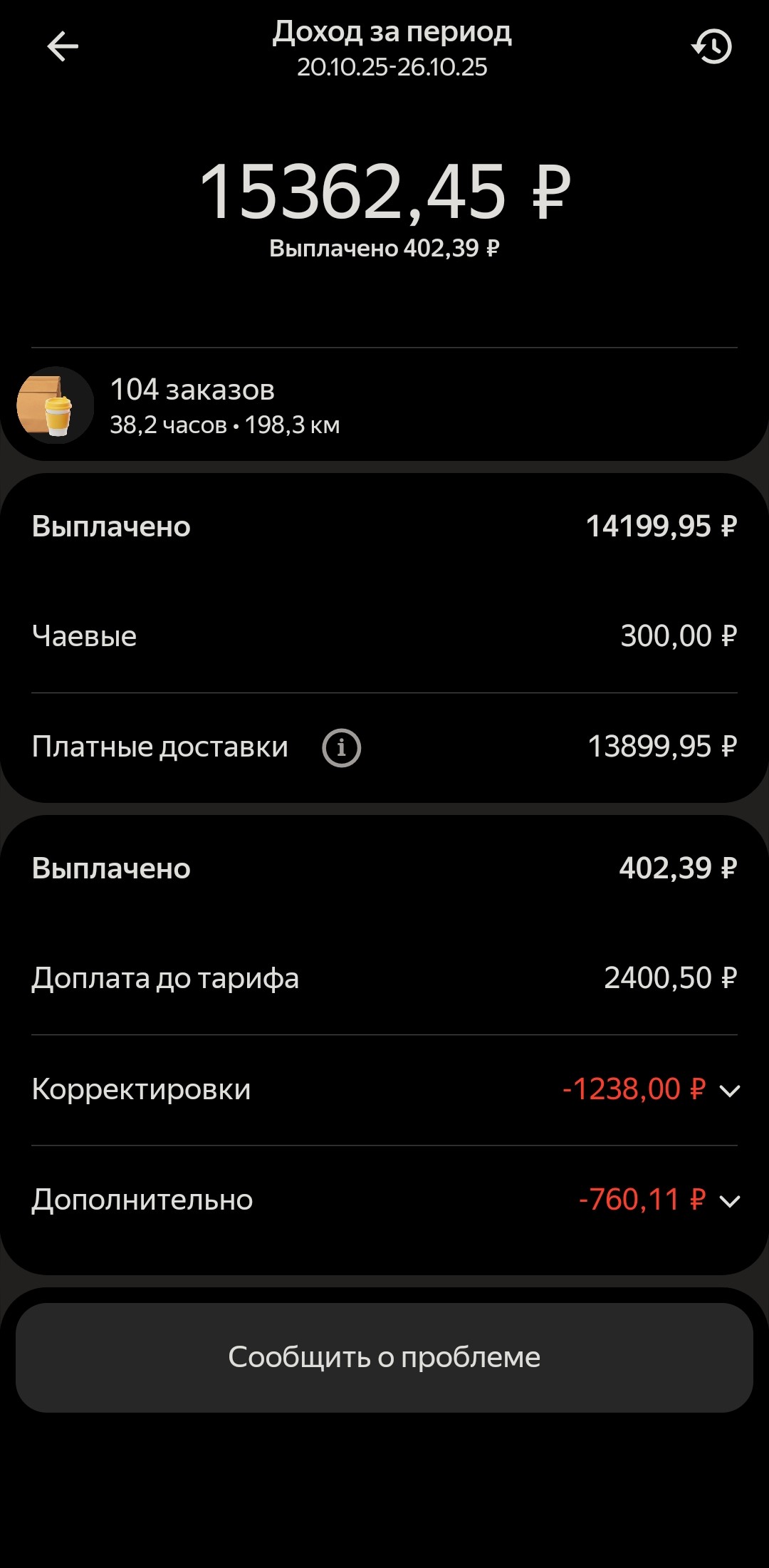Expand the Дополнительно breakdown

[x=730, y=1201]
